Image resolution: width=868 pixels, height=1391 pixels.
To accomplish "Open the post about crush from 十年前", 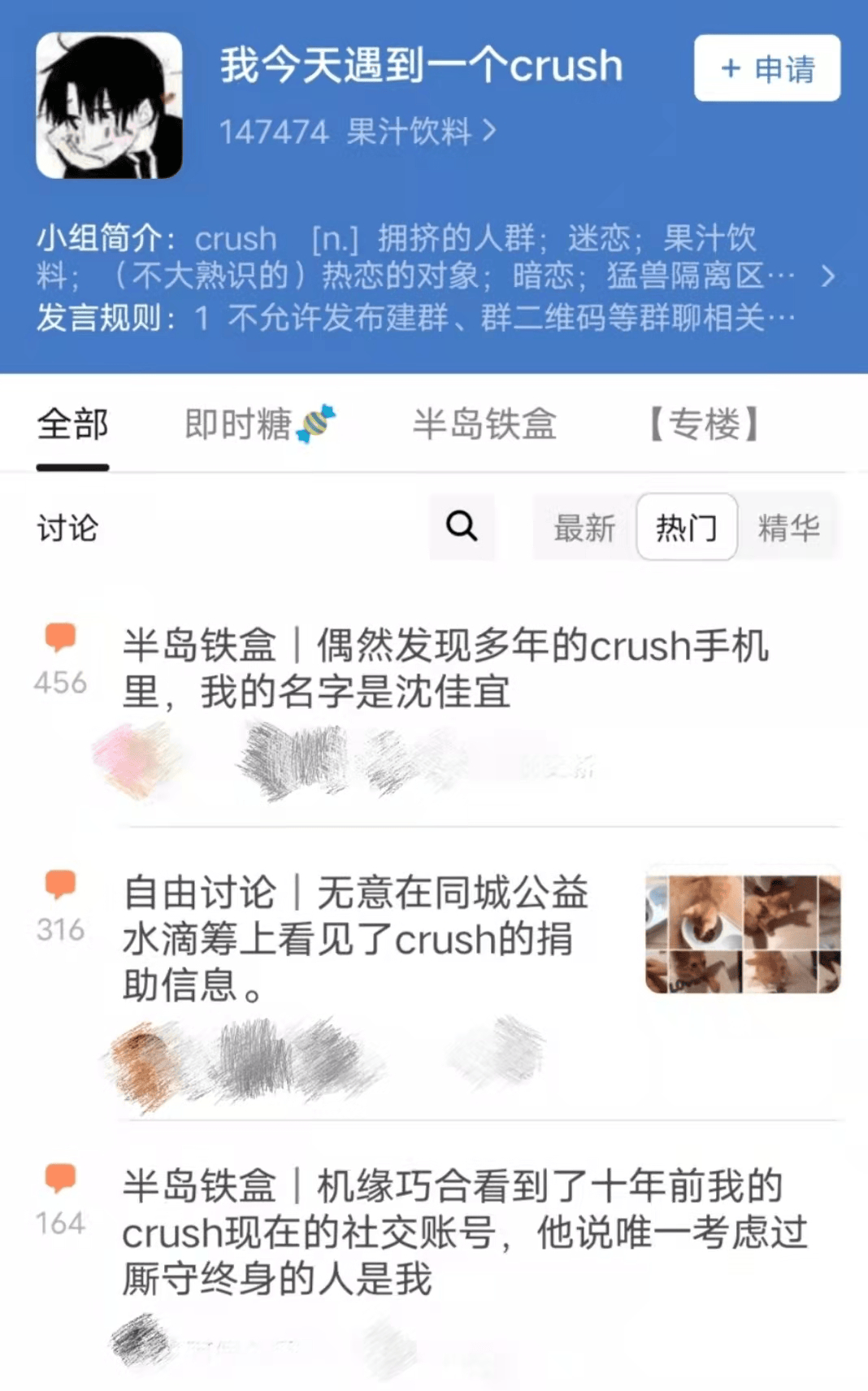I will tap(463, 1232).
